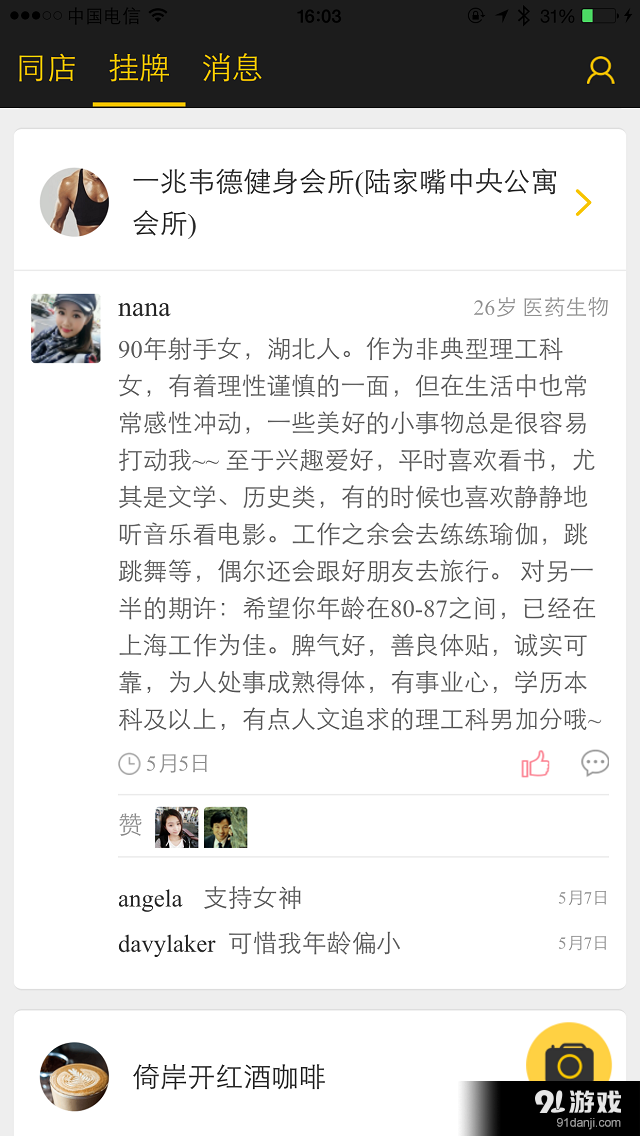
Task: Open the 消息 tab
Action: 232,68
